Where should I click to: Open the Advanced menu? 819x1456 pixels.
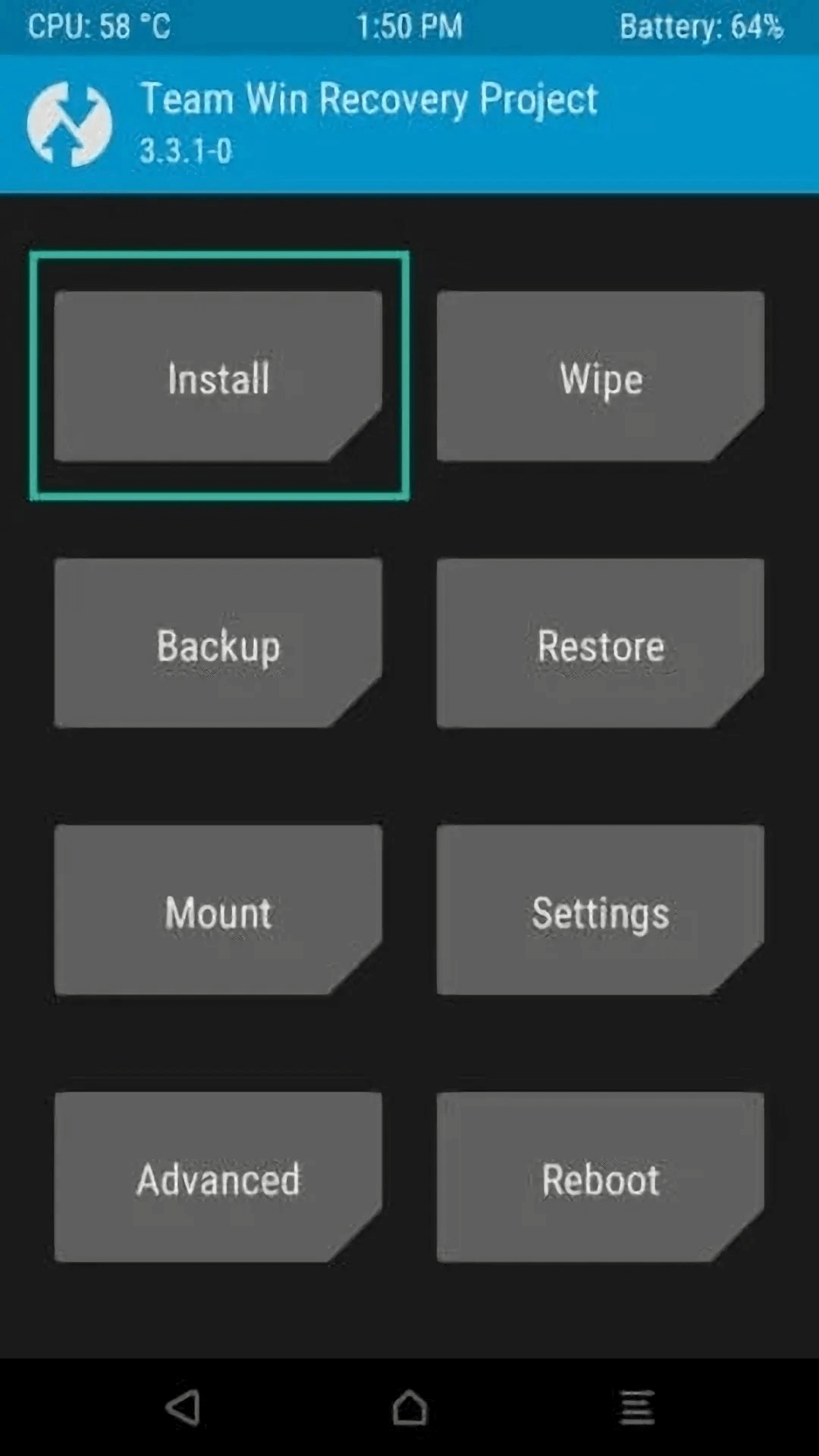pyautogui.click(x=218, y=1178)
